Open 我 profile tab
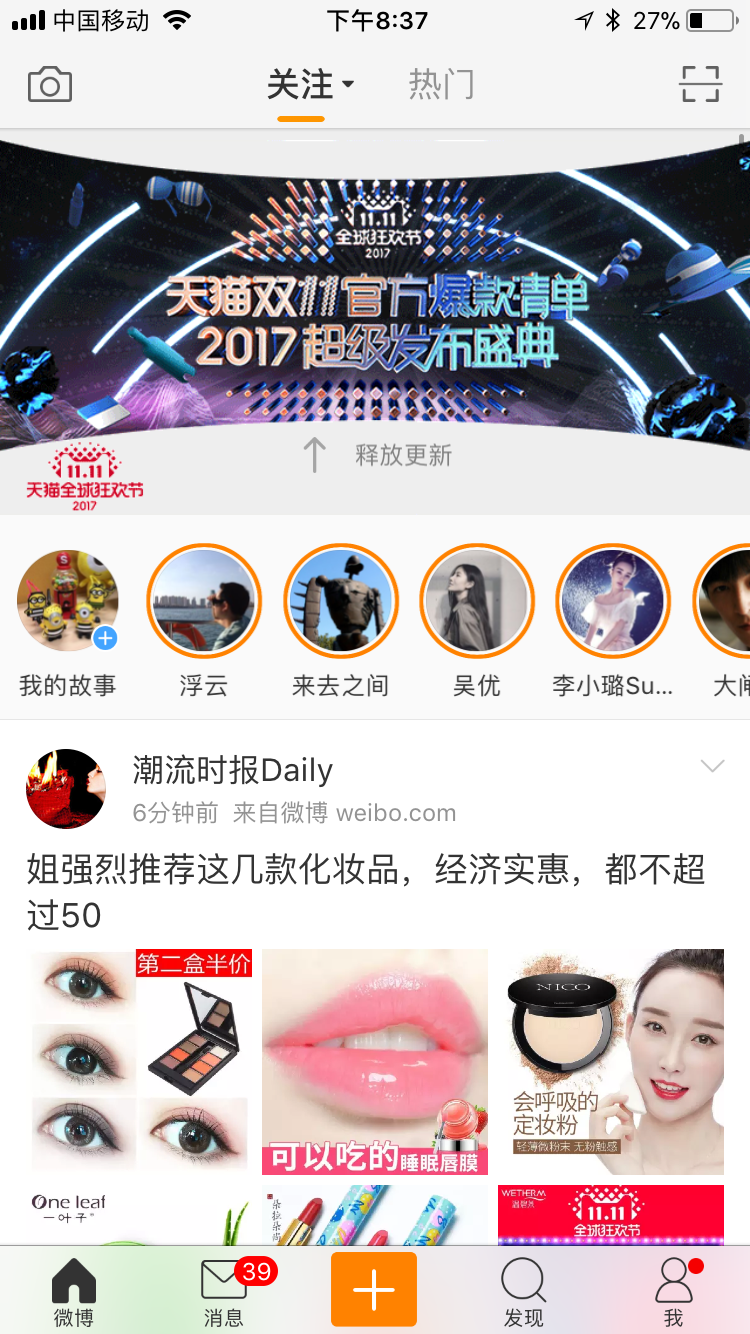Viewport: 750px width, 1334px height. click(x=673, y=1291)
